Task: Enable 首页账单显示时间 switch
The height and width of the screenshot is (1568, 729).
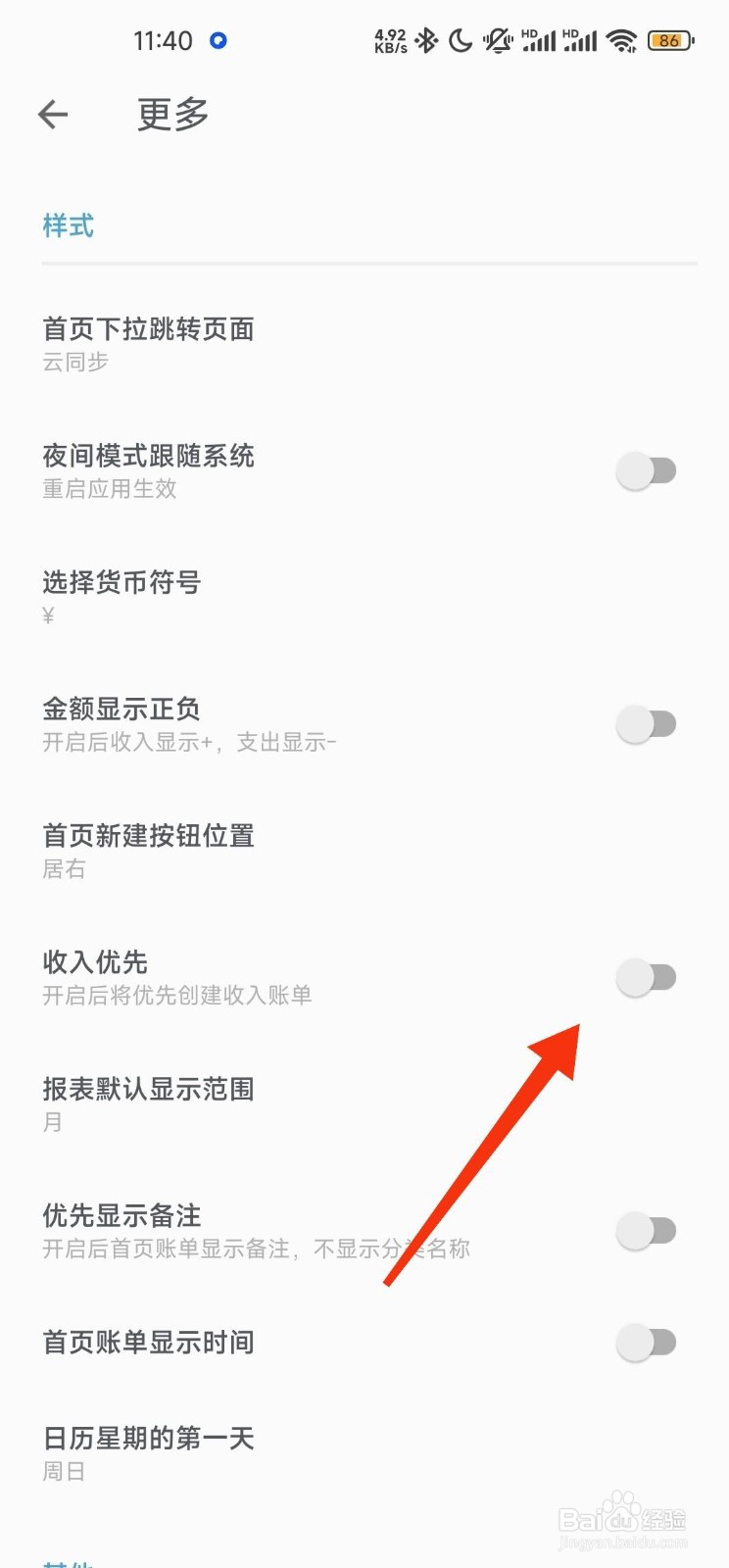Action: pyautogui.click(x=648, y=1342)
